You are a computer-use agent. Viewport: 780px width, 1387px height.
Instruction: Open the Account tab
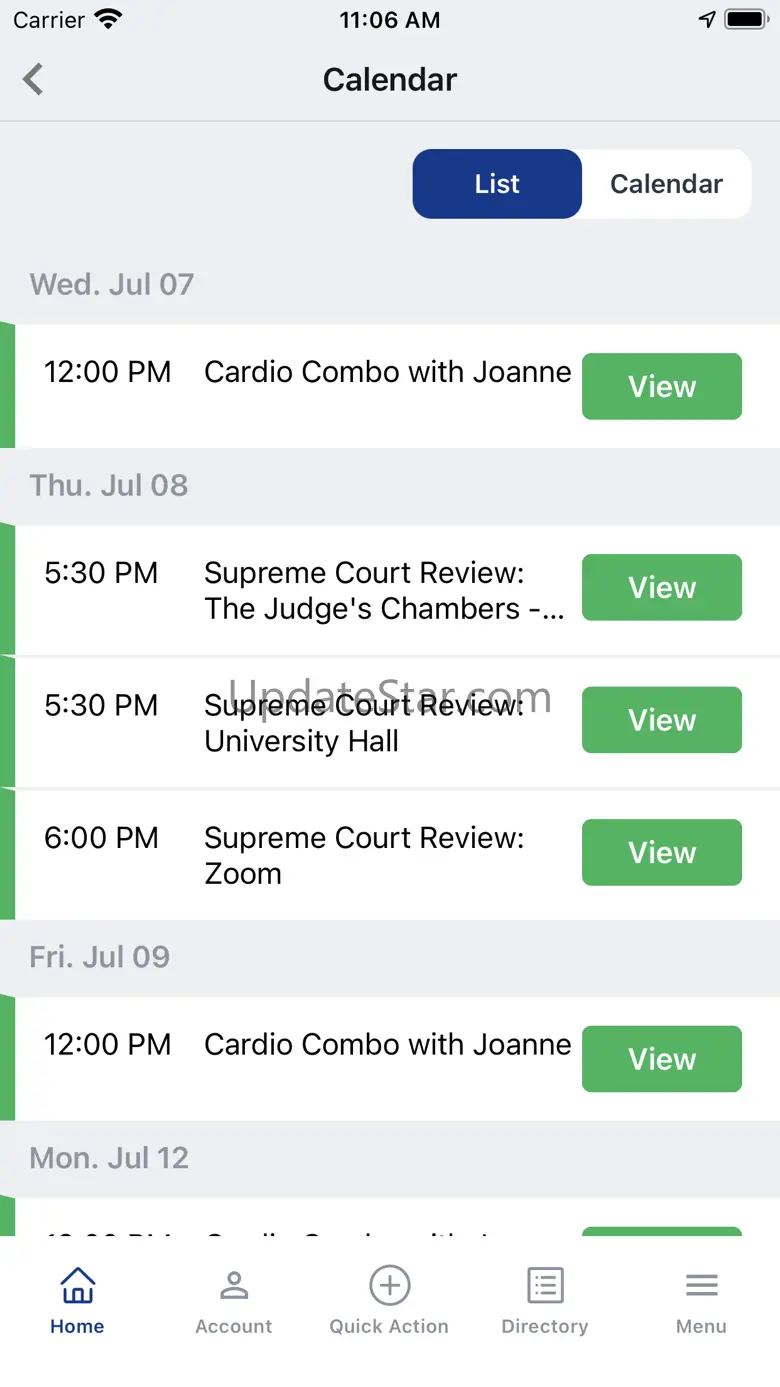click(x=233, y=1300)
